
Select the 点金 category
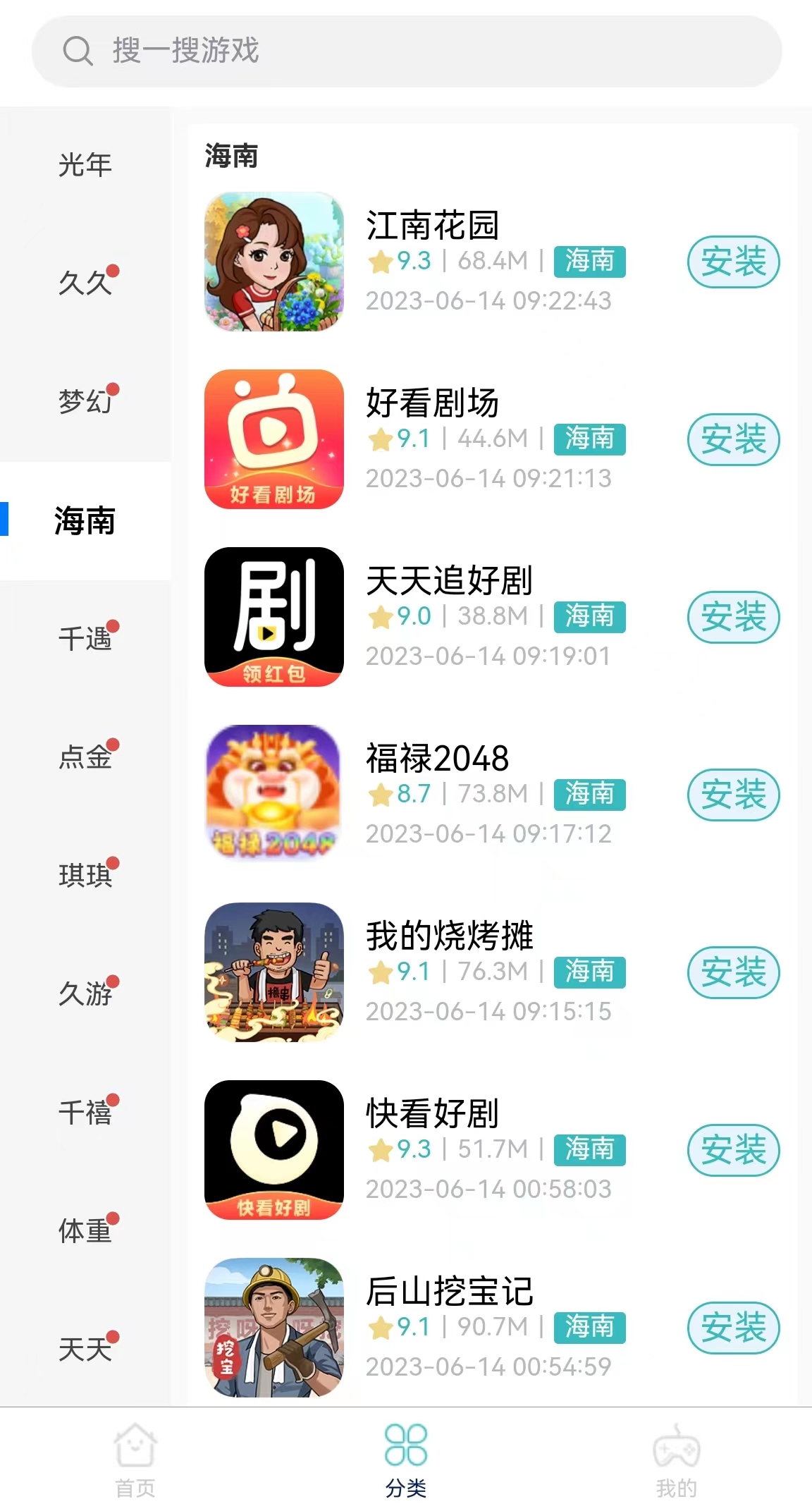tap(85, 757)
